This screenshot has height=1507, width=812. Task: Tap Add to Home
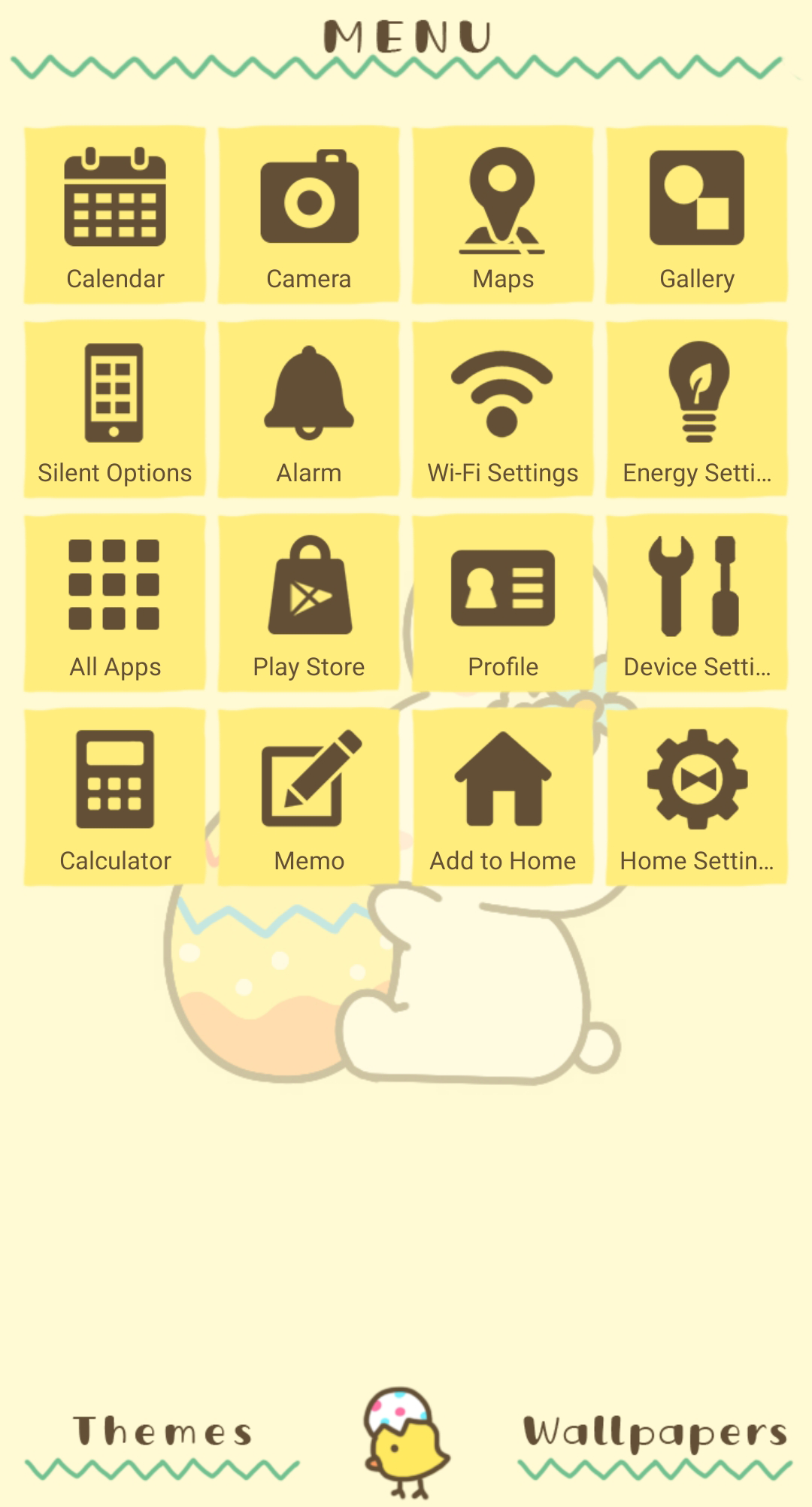[x=503, y=797]
